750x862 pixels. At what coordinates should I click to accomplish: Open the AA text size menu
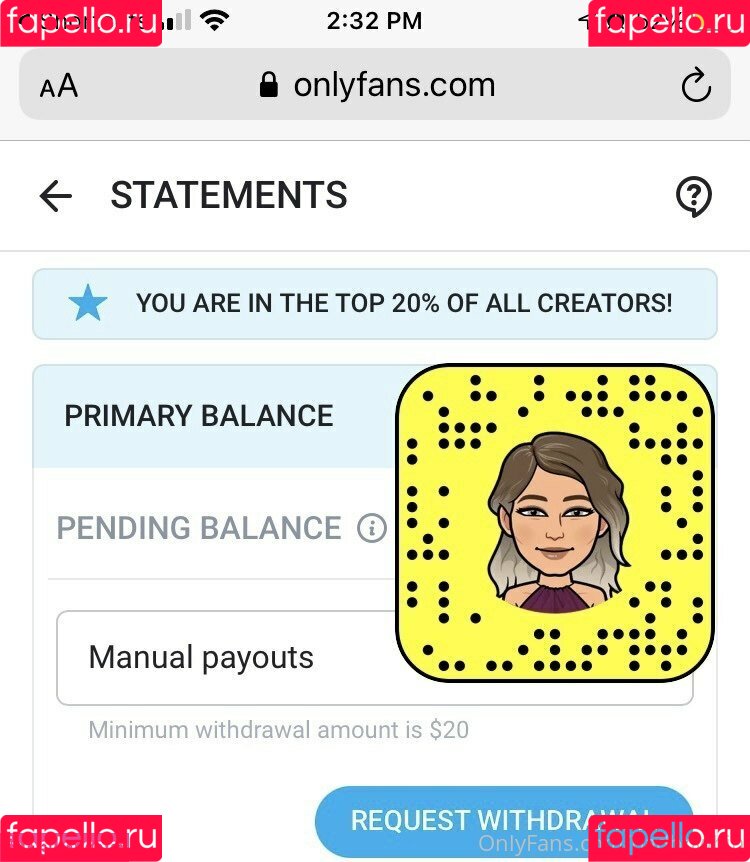pos(59,86)
